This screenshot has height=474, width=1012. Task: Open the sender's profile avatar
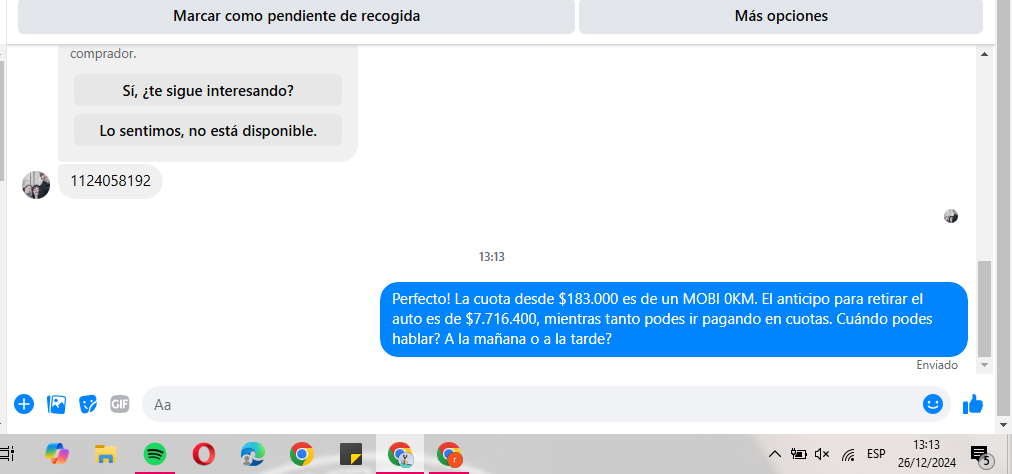[x=36, y=184]
